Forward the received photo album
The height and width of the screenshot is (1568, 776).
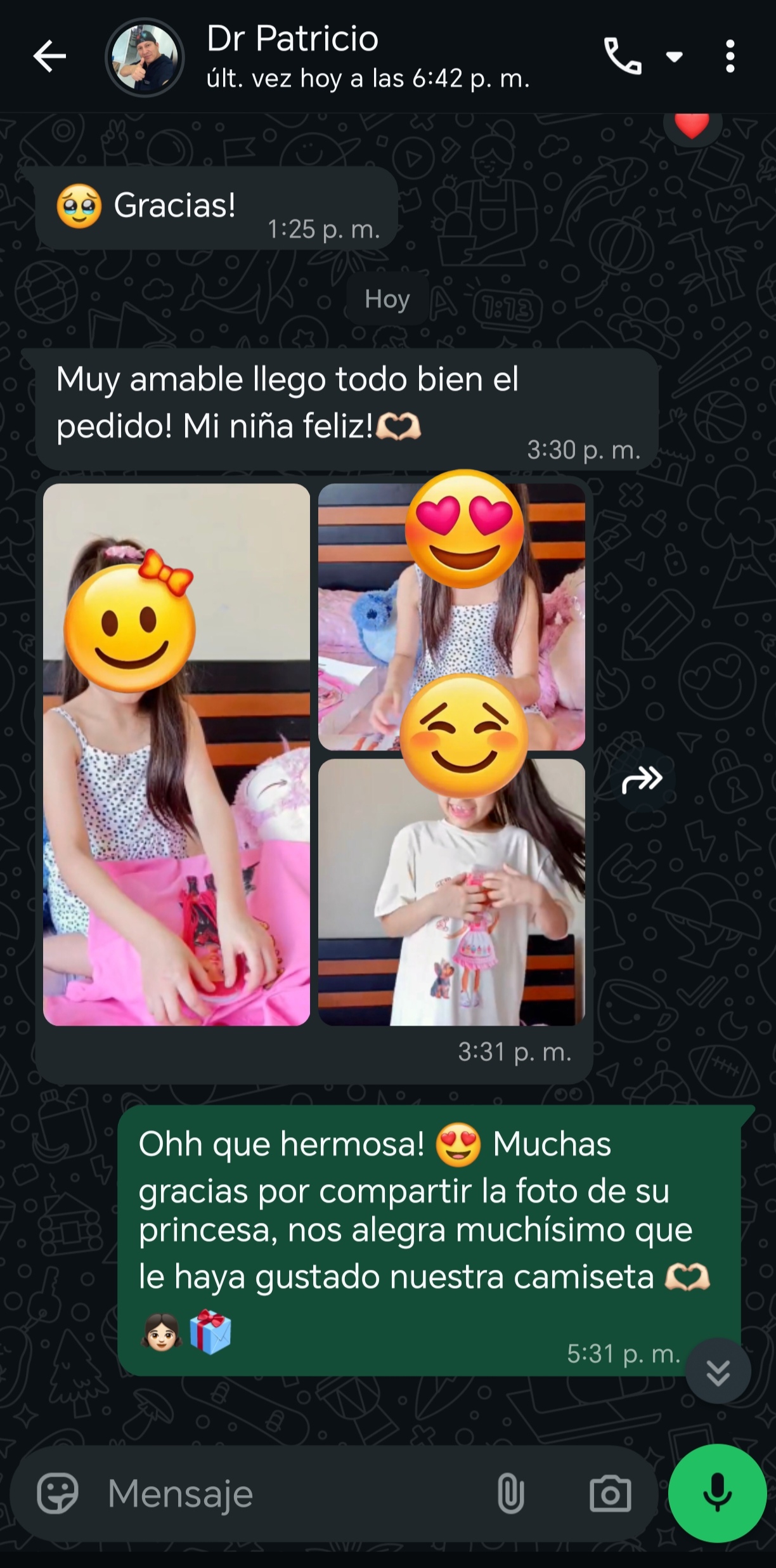(x=642, y=780)
